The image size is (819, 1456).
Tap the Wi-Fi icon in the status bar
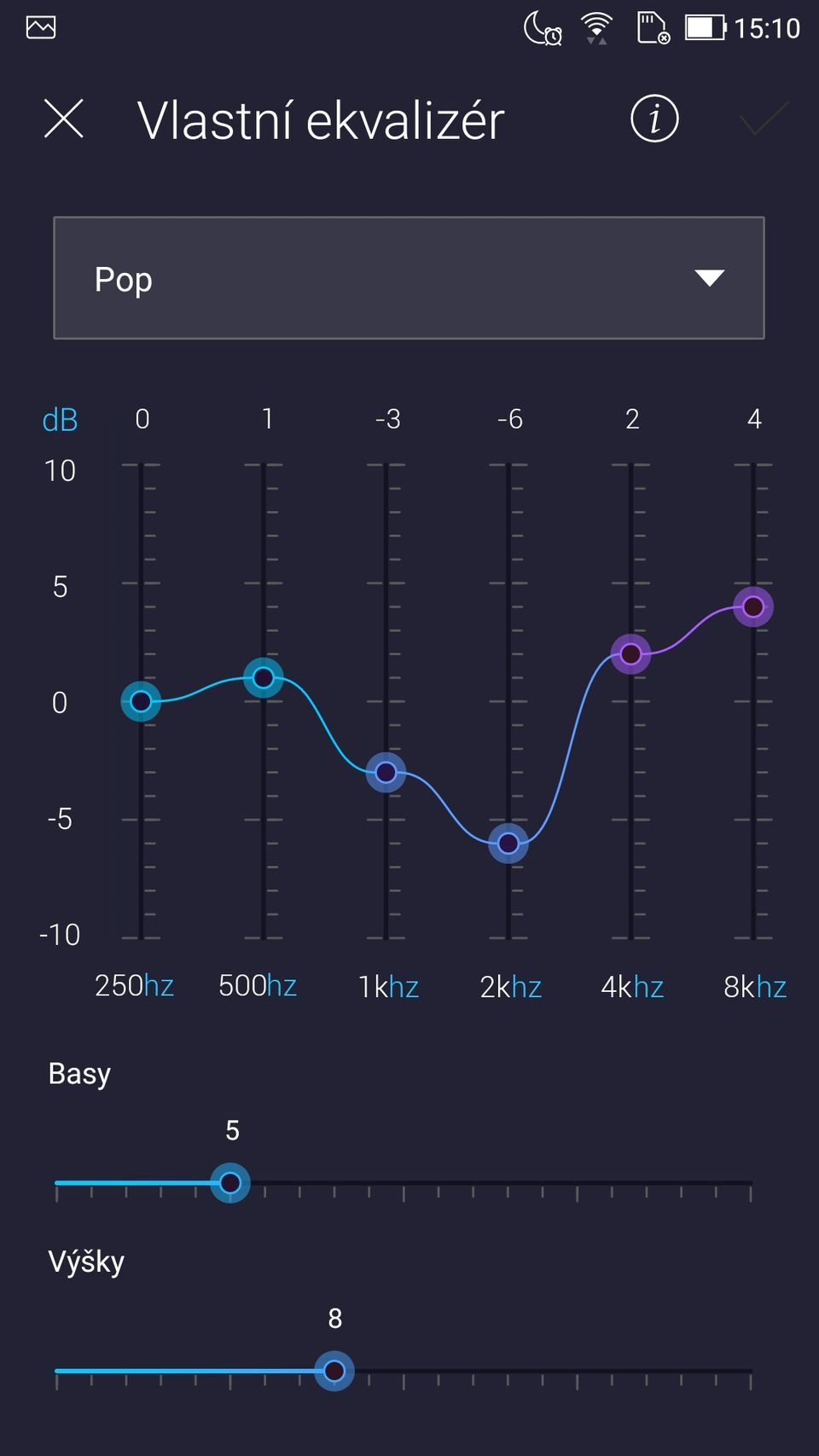(595, 26)
